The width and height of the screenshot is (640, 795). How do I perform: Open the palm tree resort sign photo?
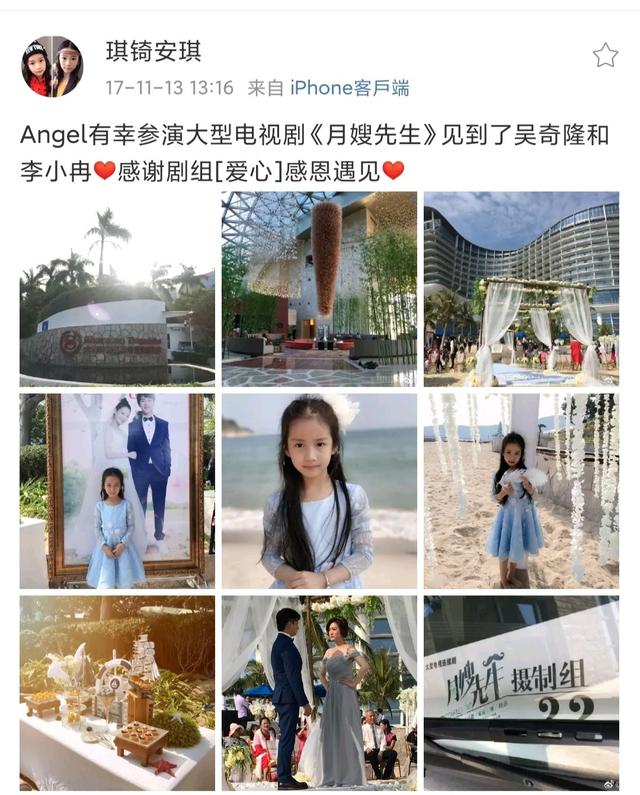point(117,289)
